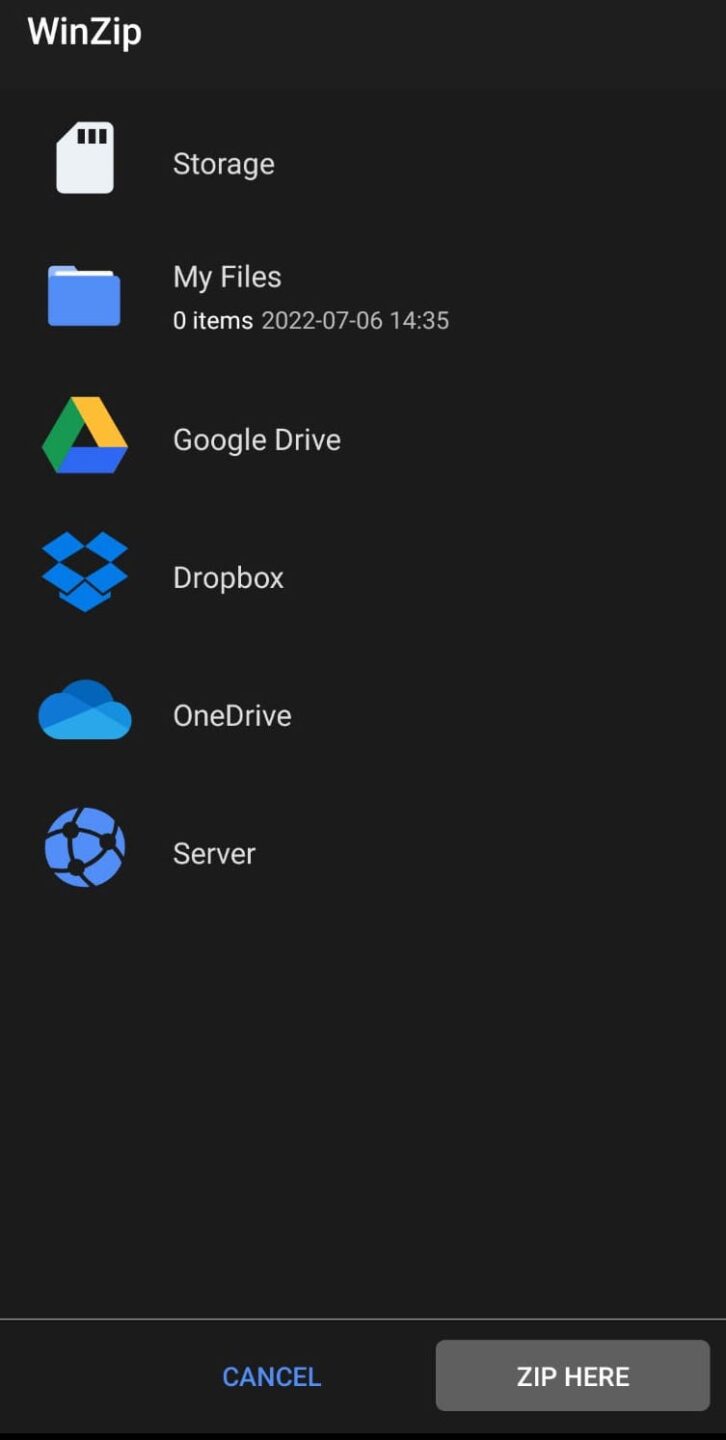Cancel the zip location picker

271,1377
